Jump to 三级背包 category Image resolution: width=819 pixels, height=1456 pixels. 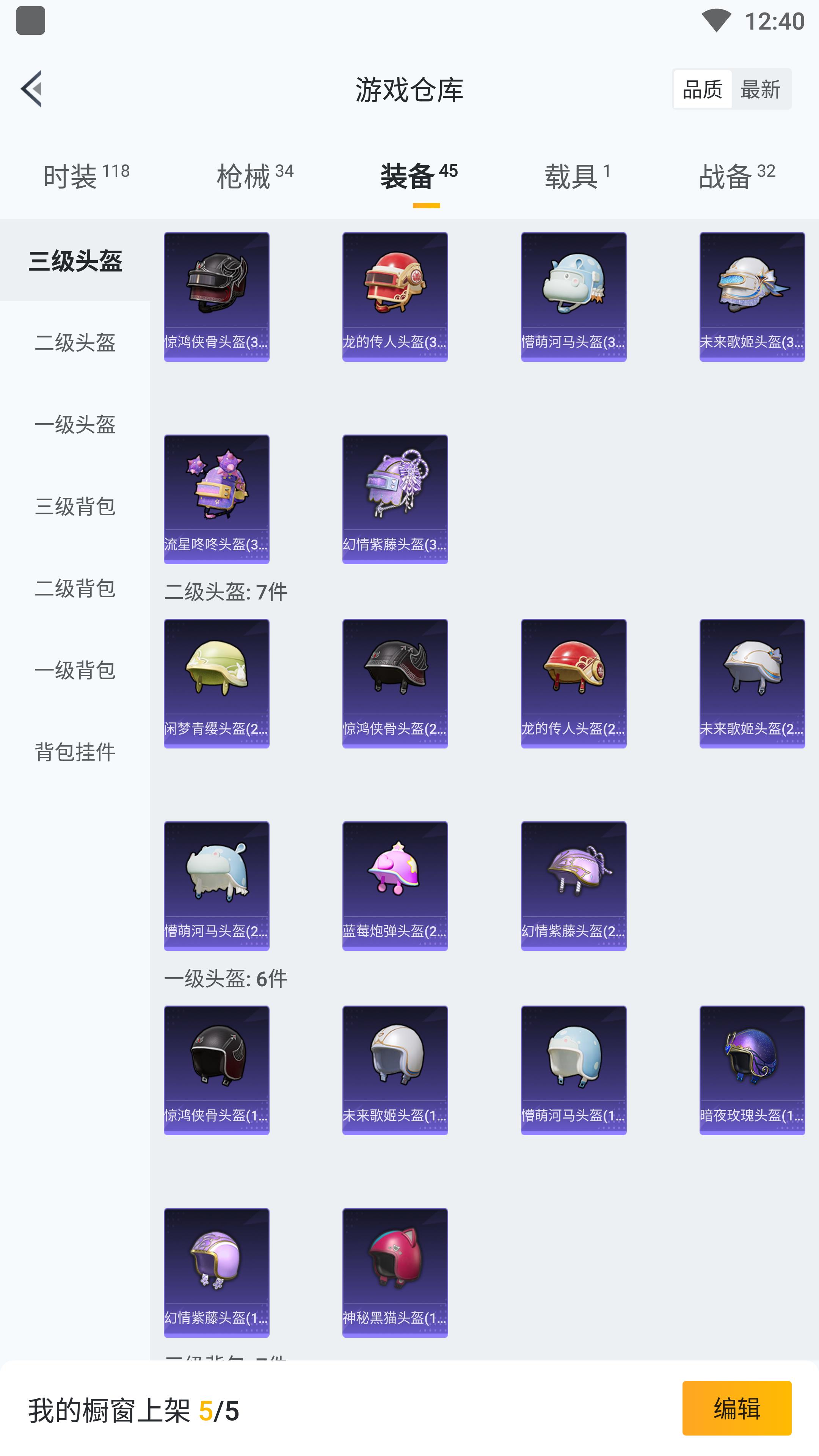75,507
